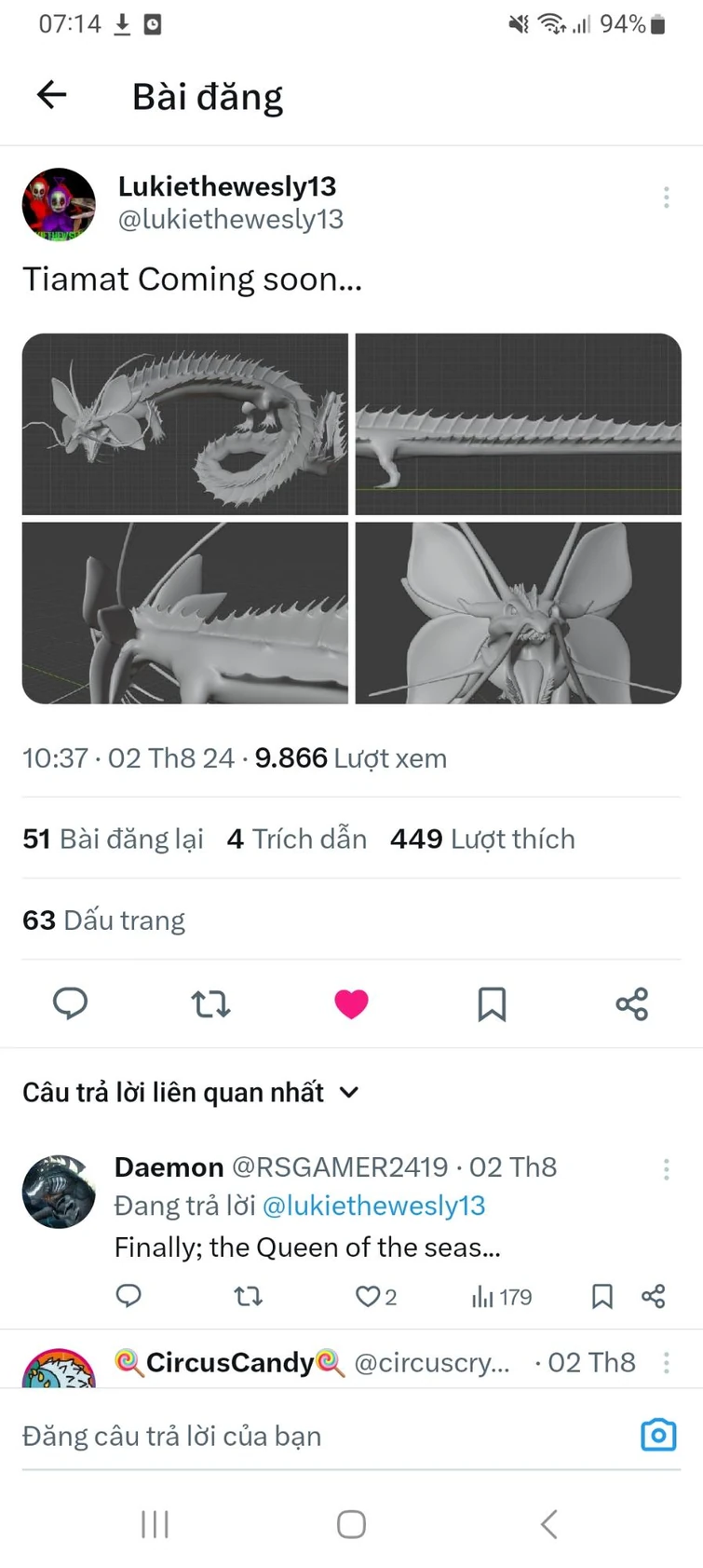
Task: Tap the share icon on Daemon's reply
Action: point(652,1296)
